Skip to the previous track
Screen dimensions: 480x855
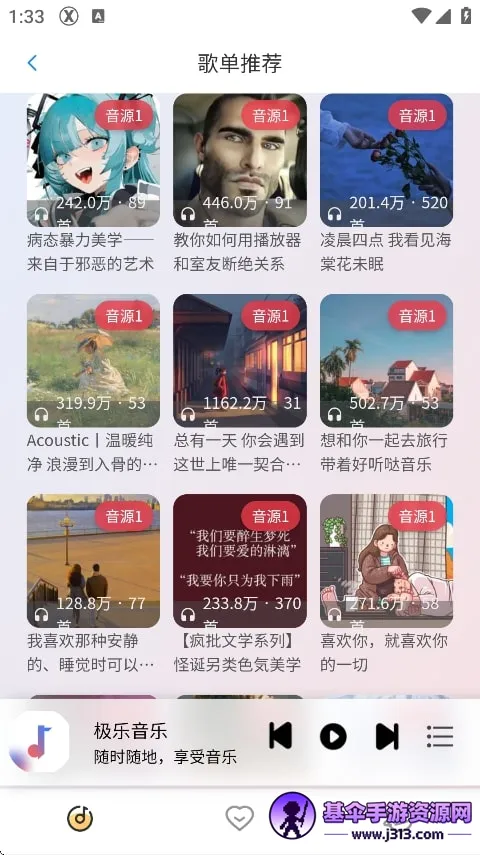pos(280,736)
